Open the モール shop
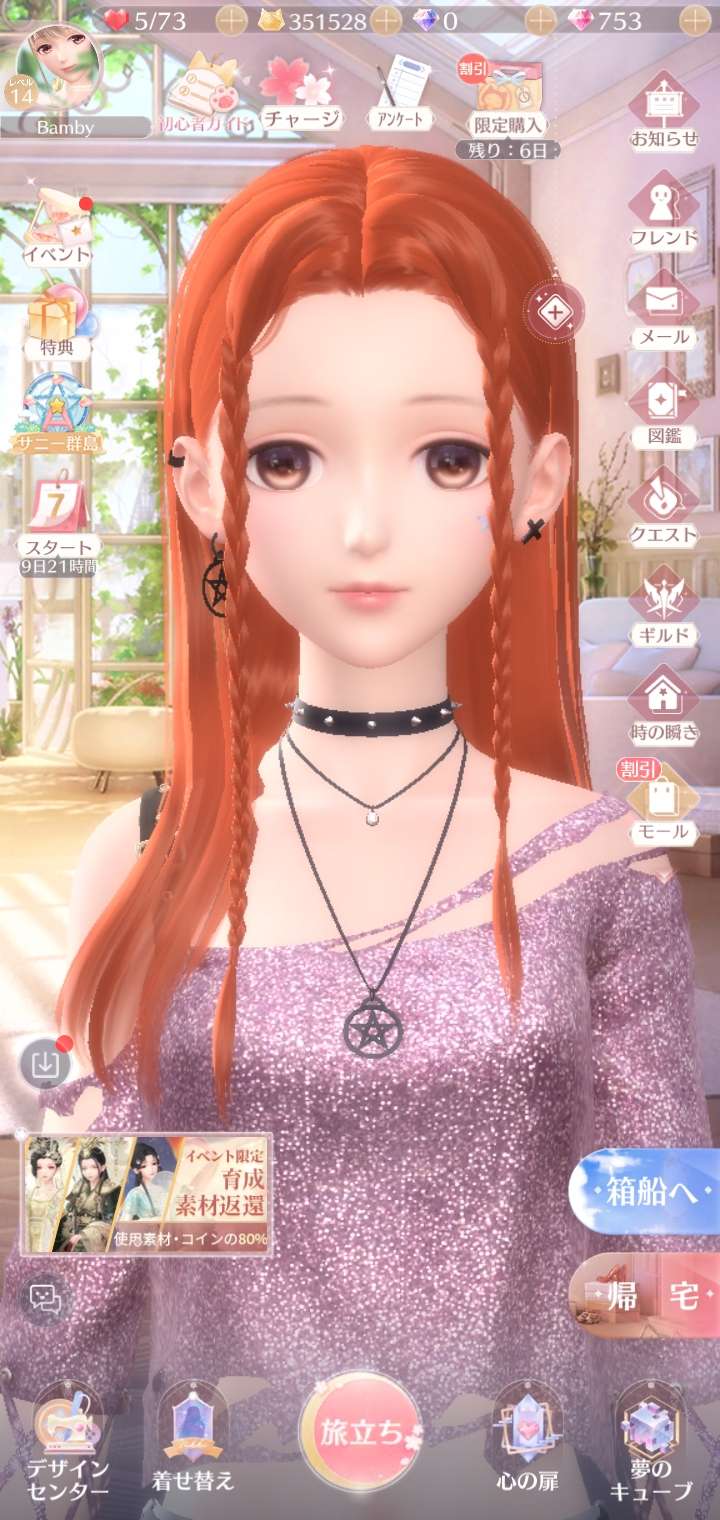 click(x=664, y=805)
